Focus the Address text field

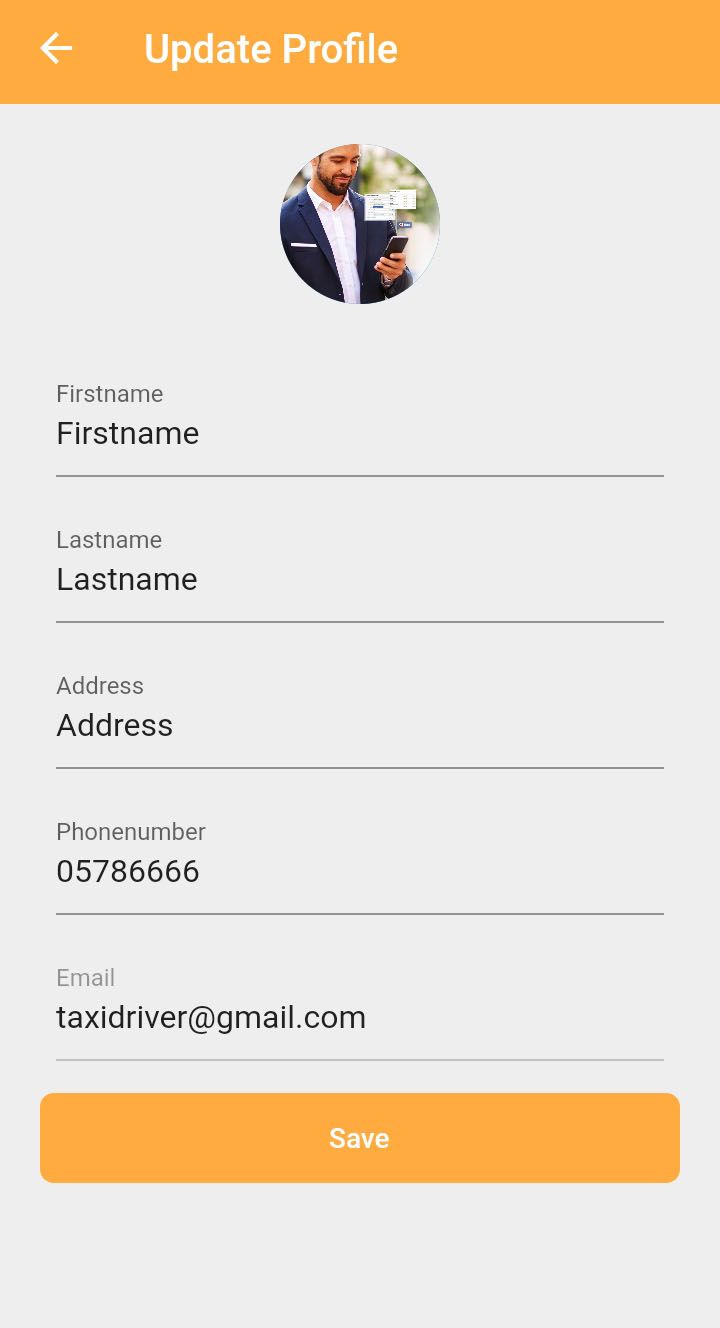coord(360,725)
